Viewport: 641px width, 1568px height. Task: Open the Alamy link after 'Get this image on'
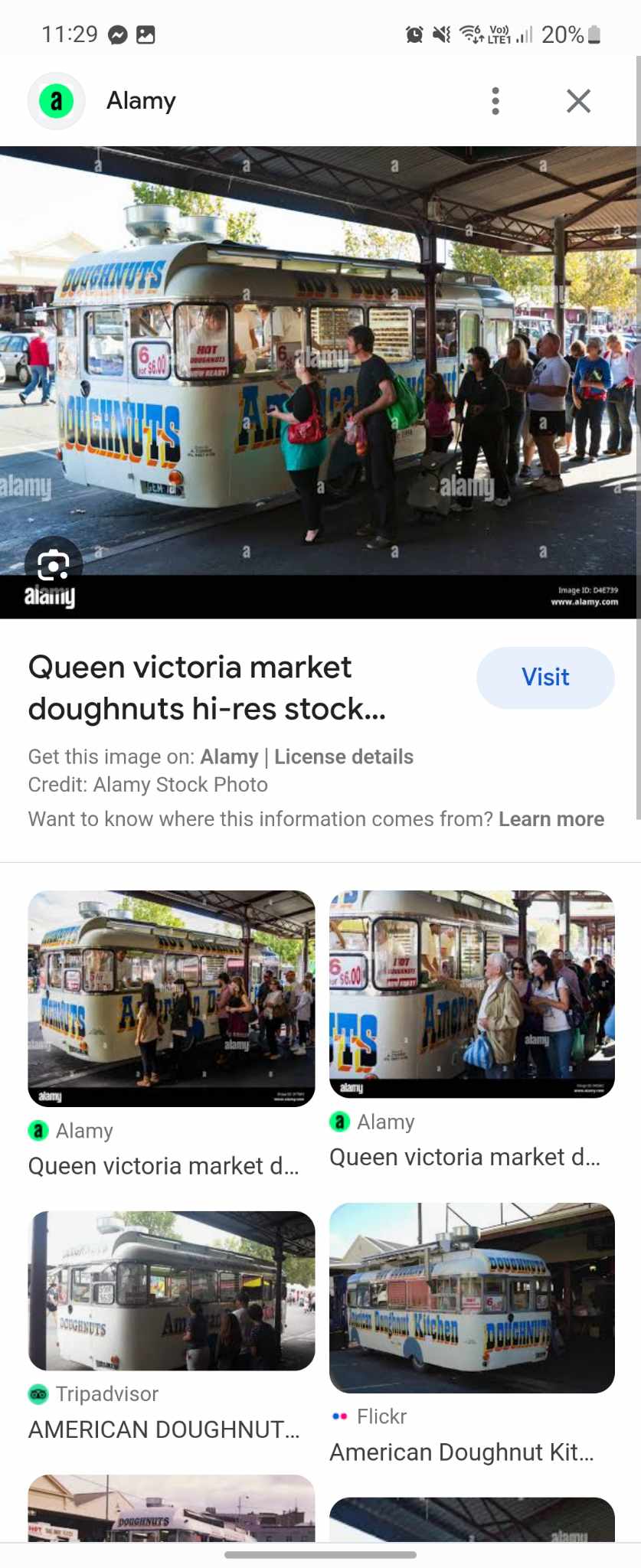[229, 757]
